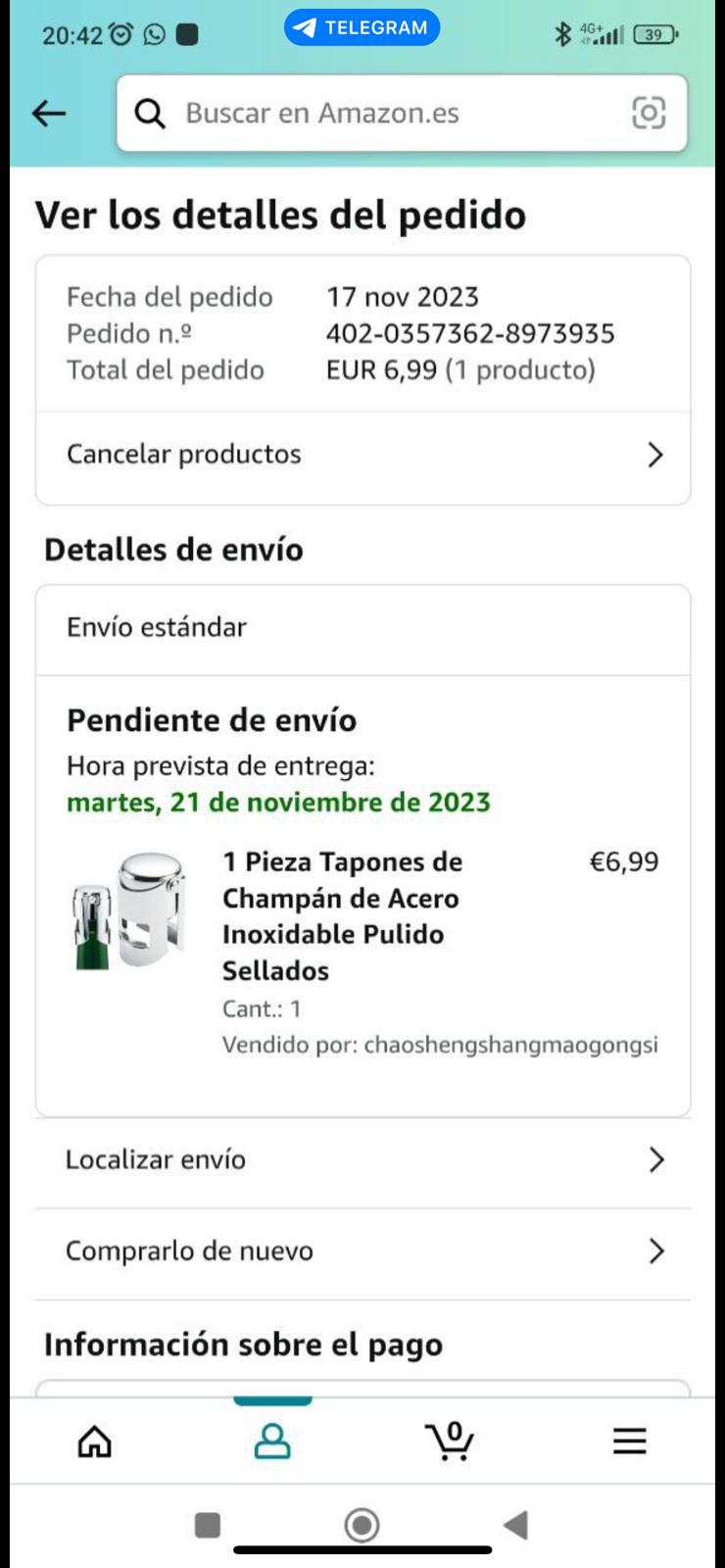Open the shopping cart tab
The image size is (725, 1568).
tap(450, 1442)
